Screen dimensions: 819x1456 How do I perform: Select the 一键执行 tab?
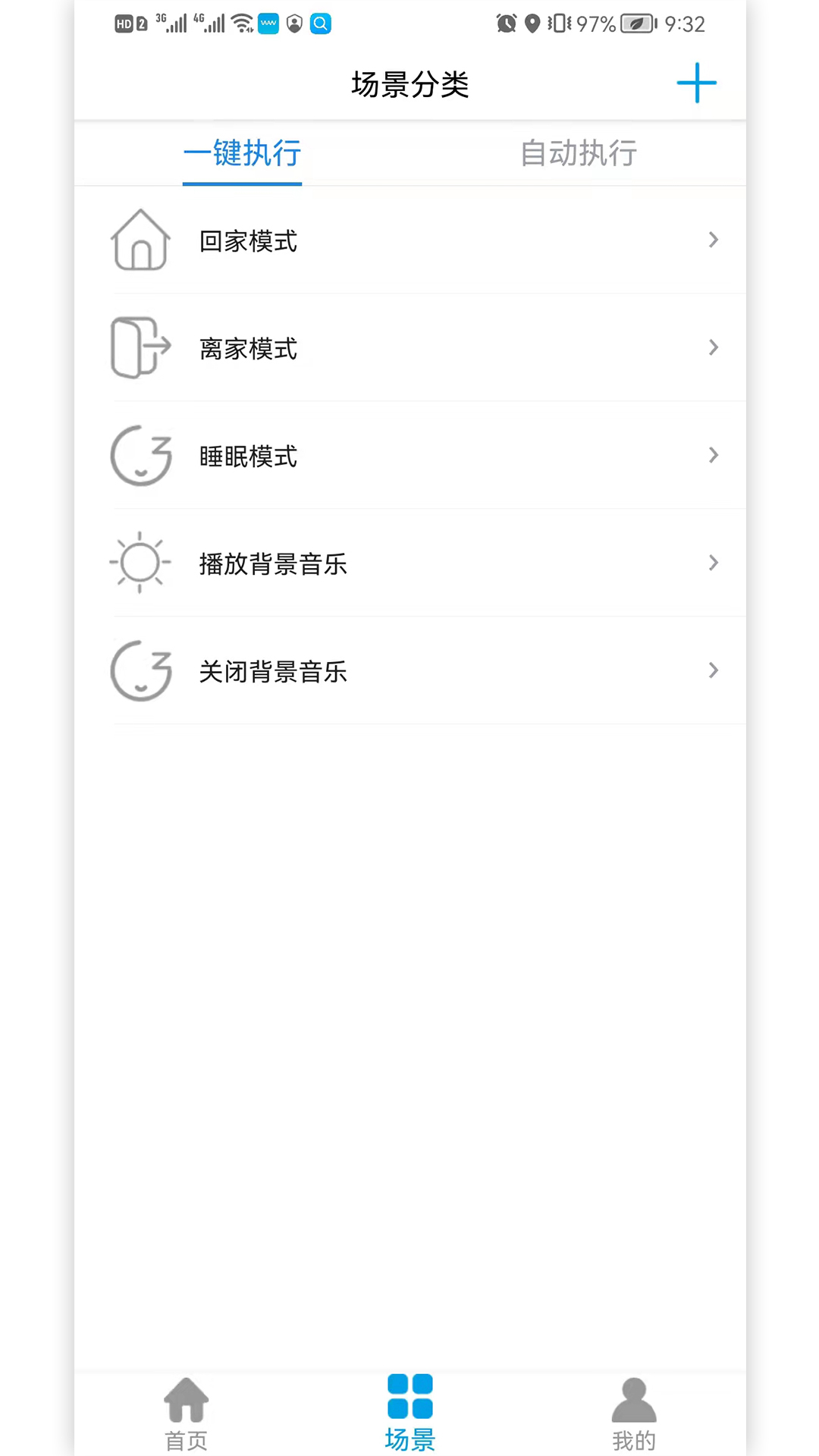[x=242, y=154]
